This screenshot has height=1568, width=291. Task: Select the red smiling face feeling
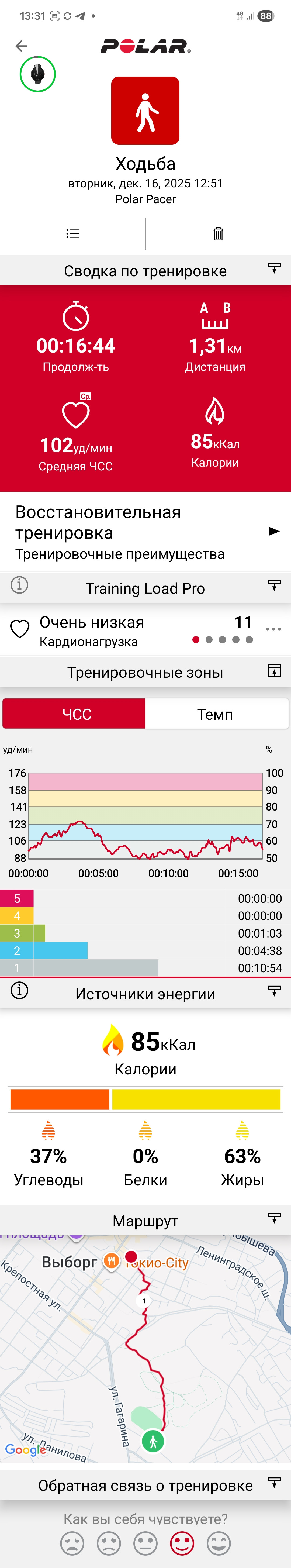[182, 1543]
